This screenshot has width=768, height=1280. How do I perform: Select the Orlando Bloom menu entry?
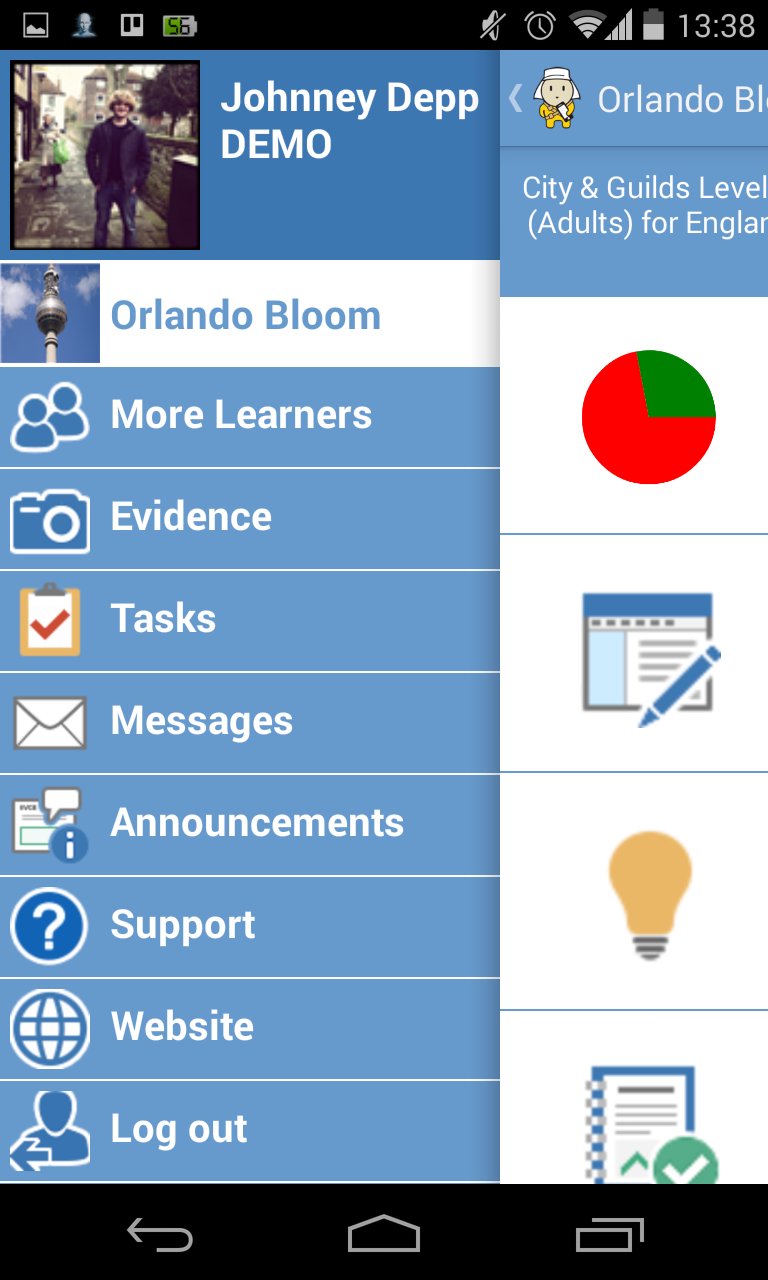tap(246, 315)
